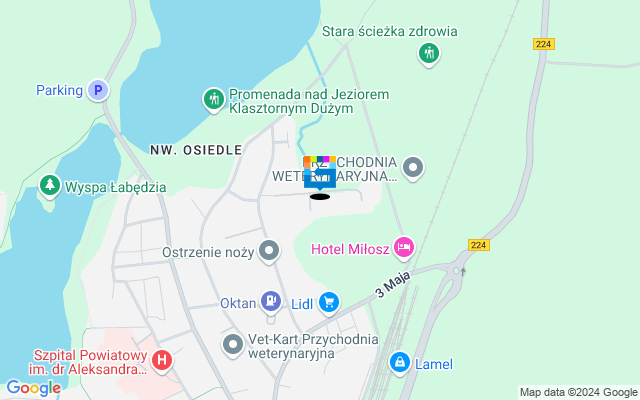The width and height of the screenshot is (640, 400).
Task: Tap the Parking marker
Action: 98,90
